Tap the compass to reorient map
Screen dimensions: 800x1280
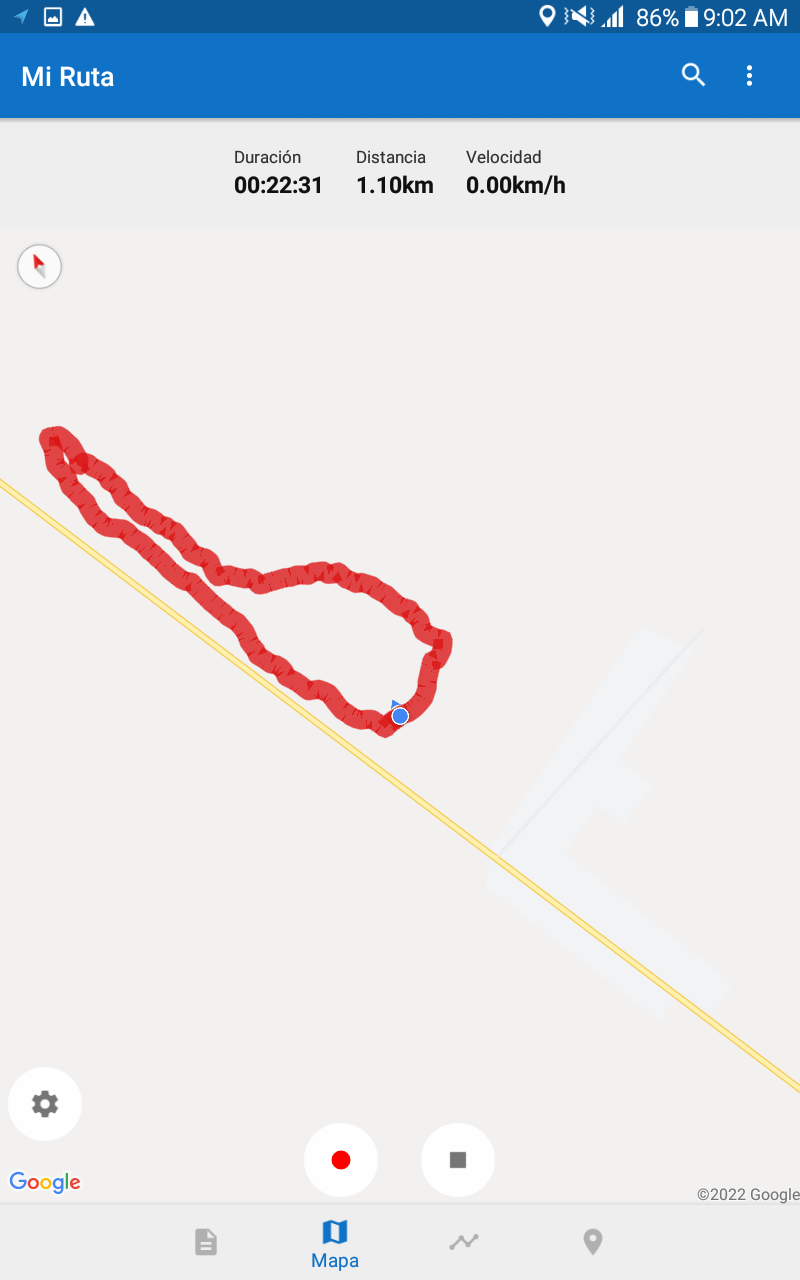(x=40, y=267)
